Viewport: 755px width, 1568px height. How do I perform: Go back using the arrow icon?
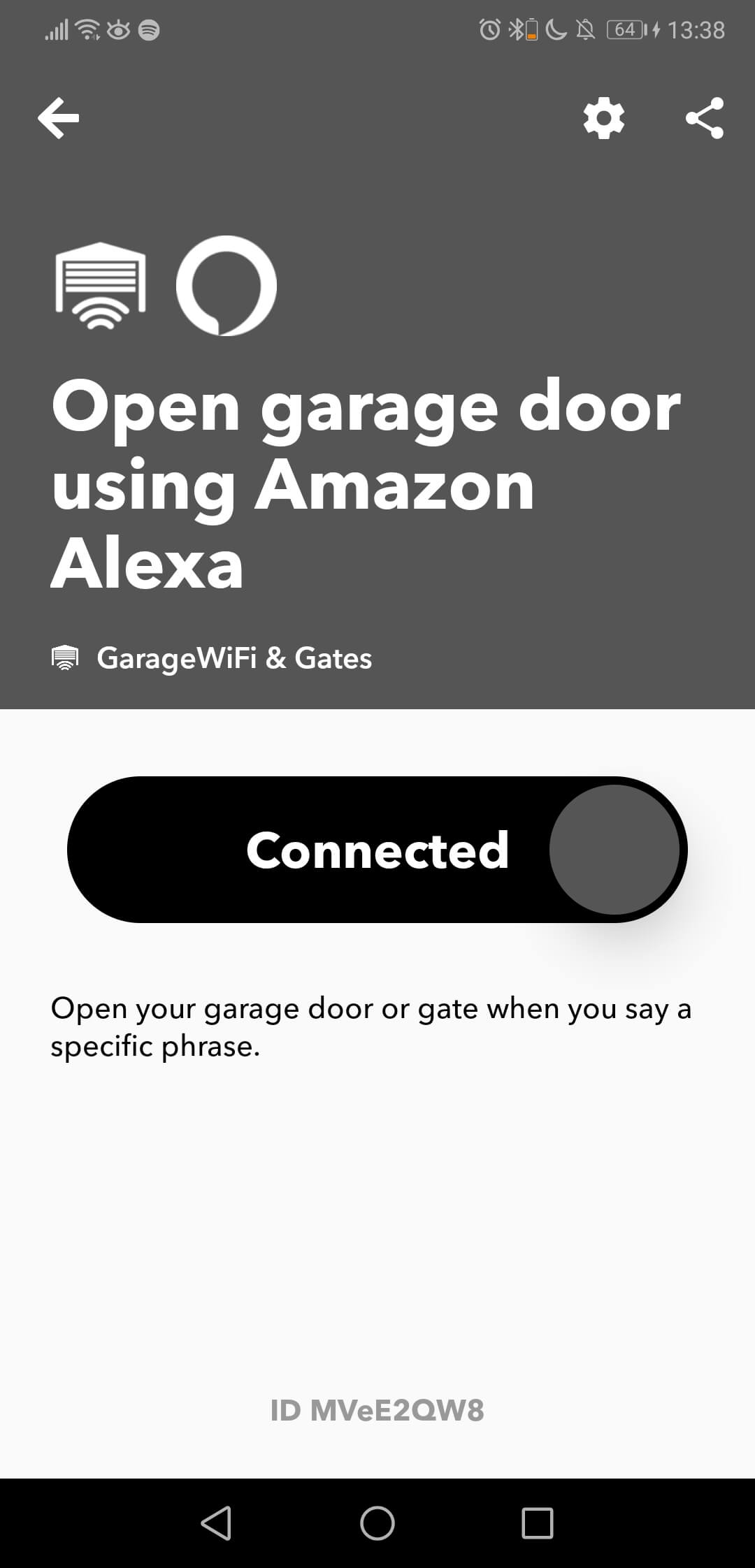pyautogui.click(x=59, y=118)
